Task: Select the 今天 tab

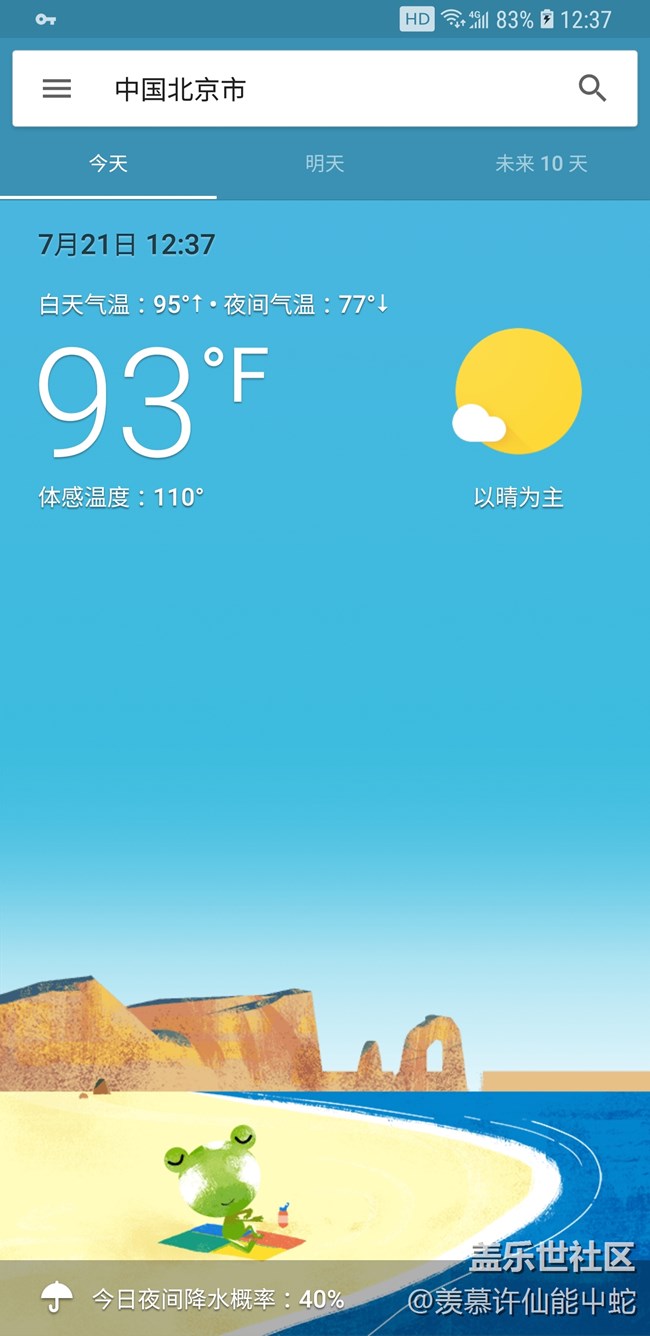Action: pyautogui.click(x=108, y=164)
